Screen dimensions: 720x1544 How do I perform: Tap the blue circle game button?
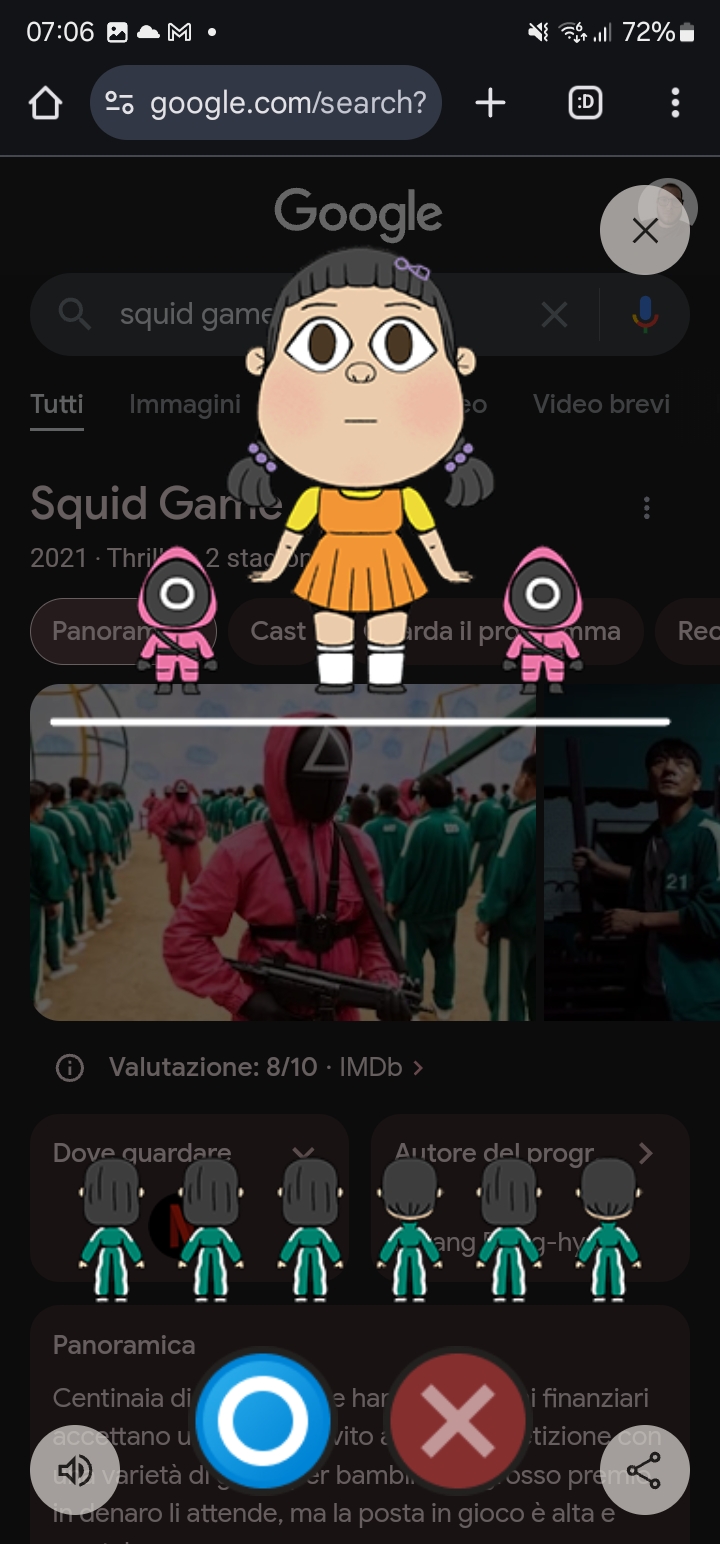point(263,1419)
